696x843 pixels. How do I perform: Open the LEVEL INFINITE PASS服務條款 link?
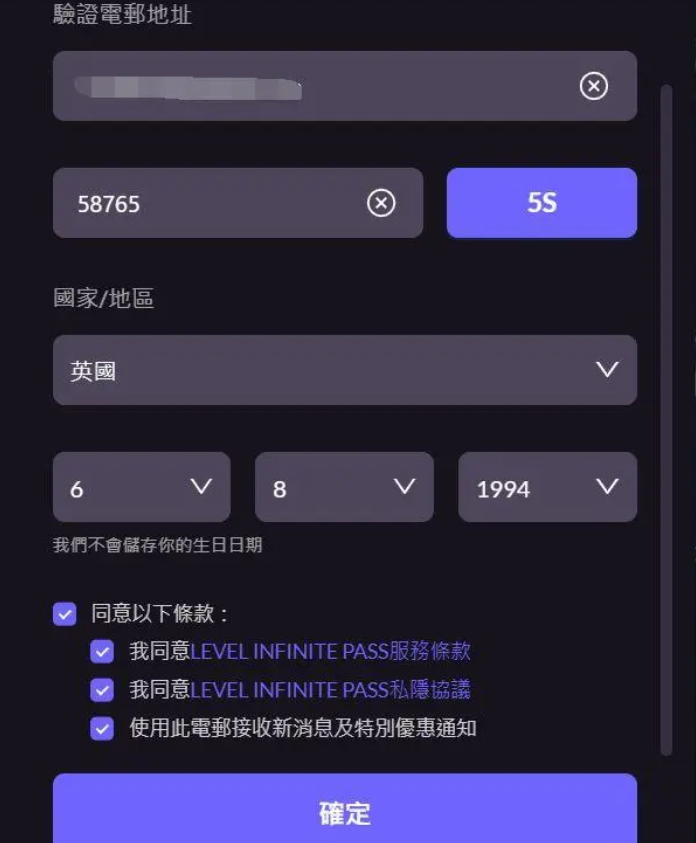(330, 652)
